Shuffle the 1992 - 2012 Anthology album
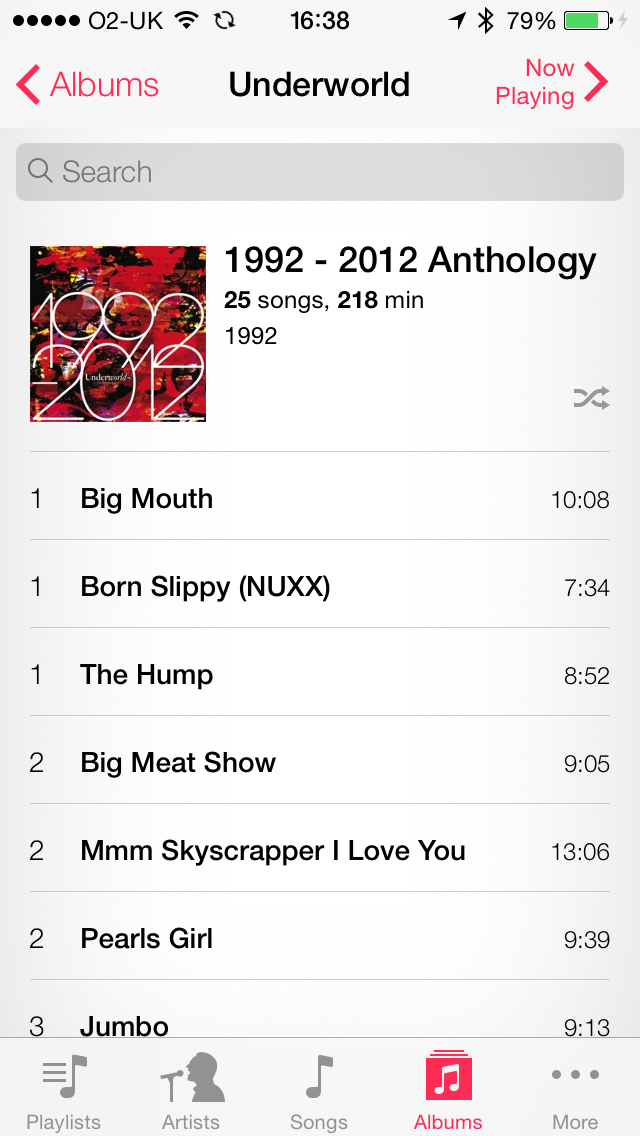Viewport: 640px width, 1136px height. click(x=591, y=398)
